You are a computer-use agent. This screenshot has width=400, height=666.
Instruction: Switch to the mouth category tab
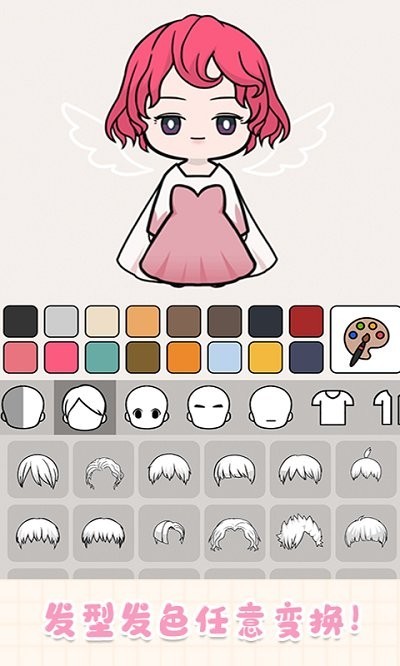270,408
